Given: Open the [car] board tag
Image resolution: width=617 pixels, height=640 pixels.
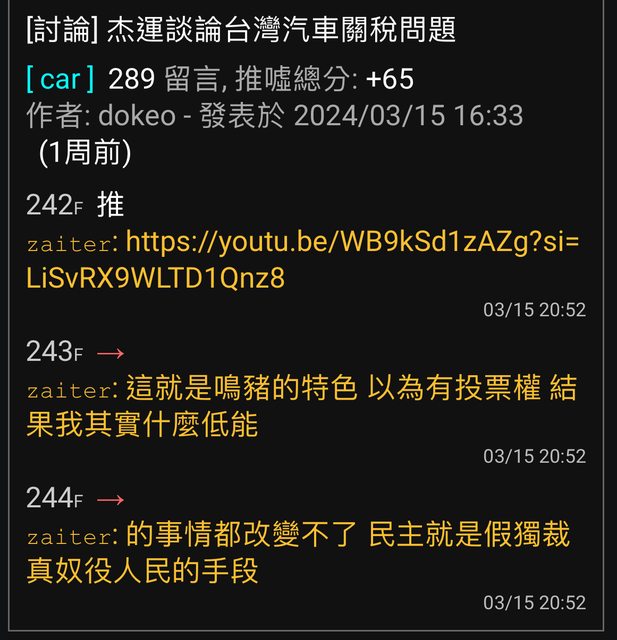Looking at the screenshot, I should pos(60,79).
